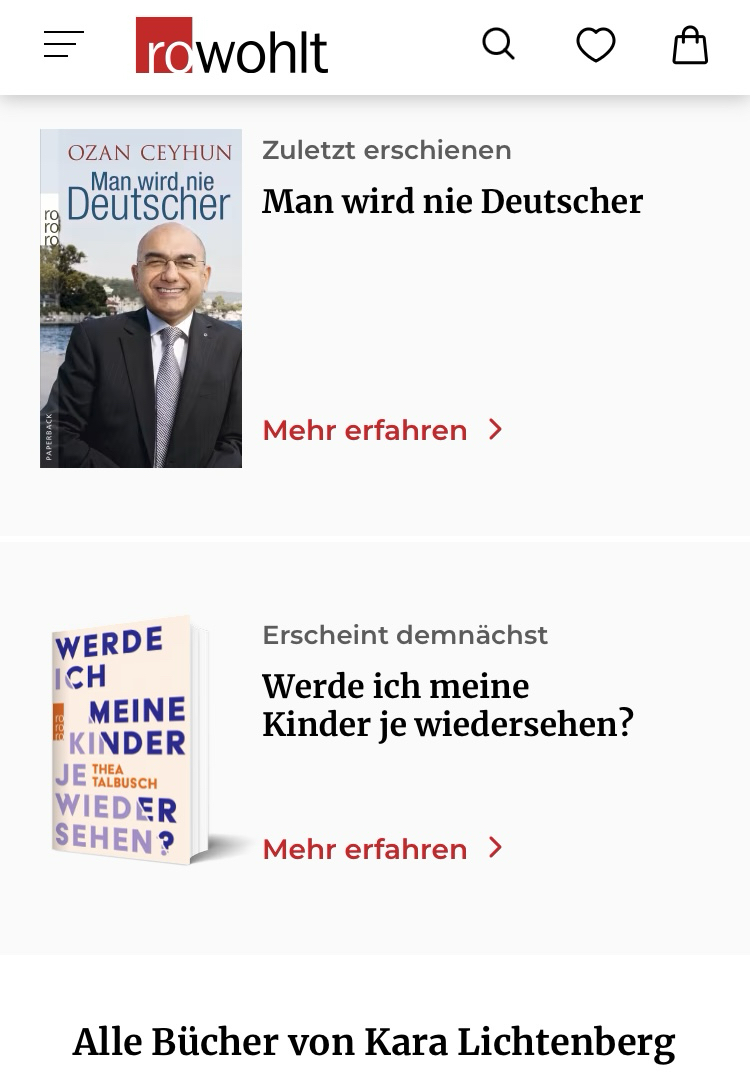Open the Man wird nie Deutscher cover
This screenshot has height=1090, width=750.
pyautogui.click(x=141, y=298)
